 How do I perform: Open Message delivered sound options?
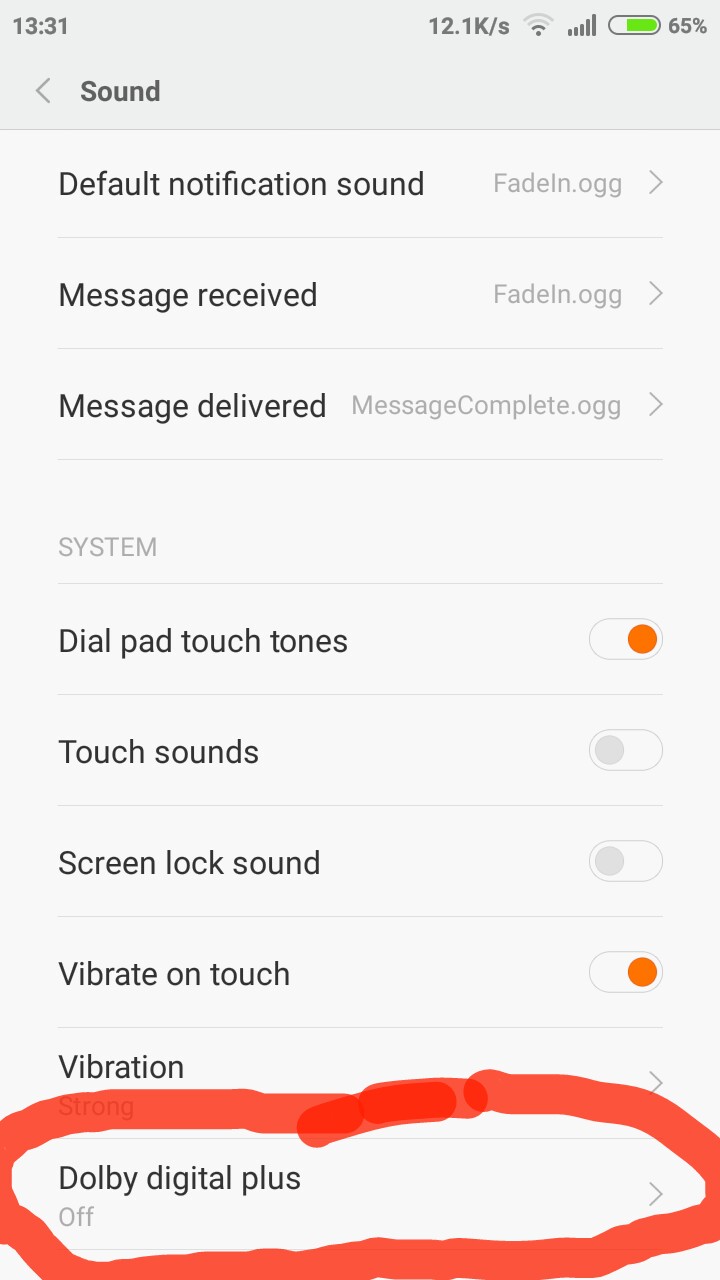[360, 405]
